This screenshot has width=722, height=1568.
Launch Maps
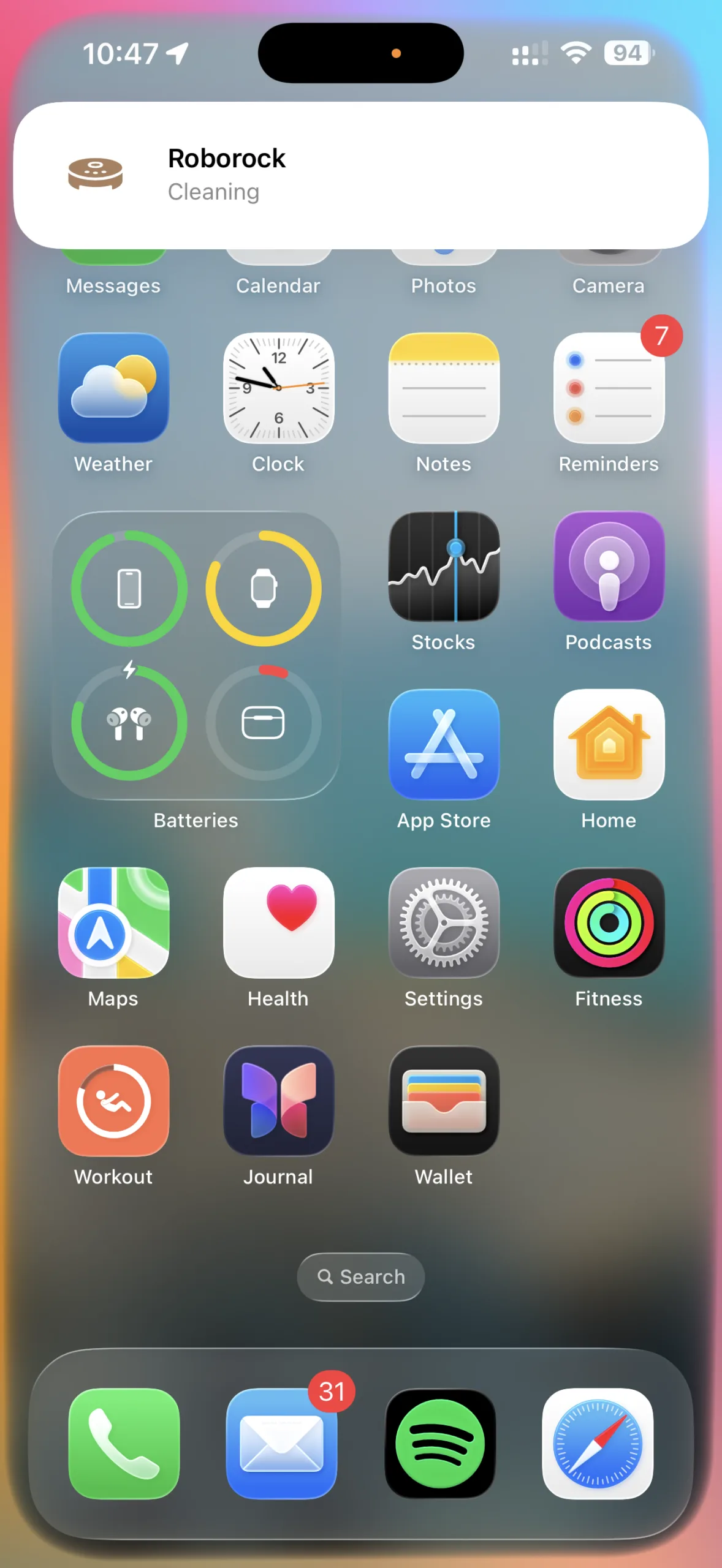point(113,923)
